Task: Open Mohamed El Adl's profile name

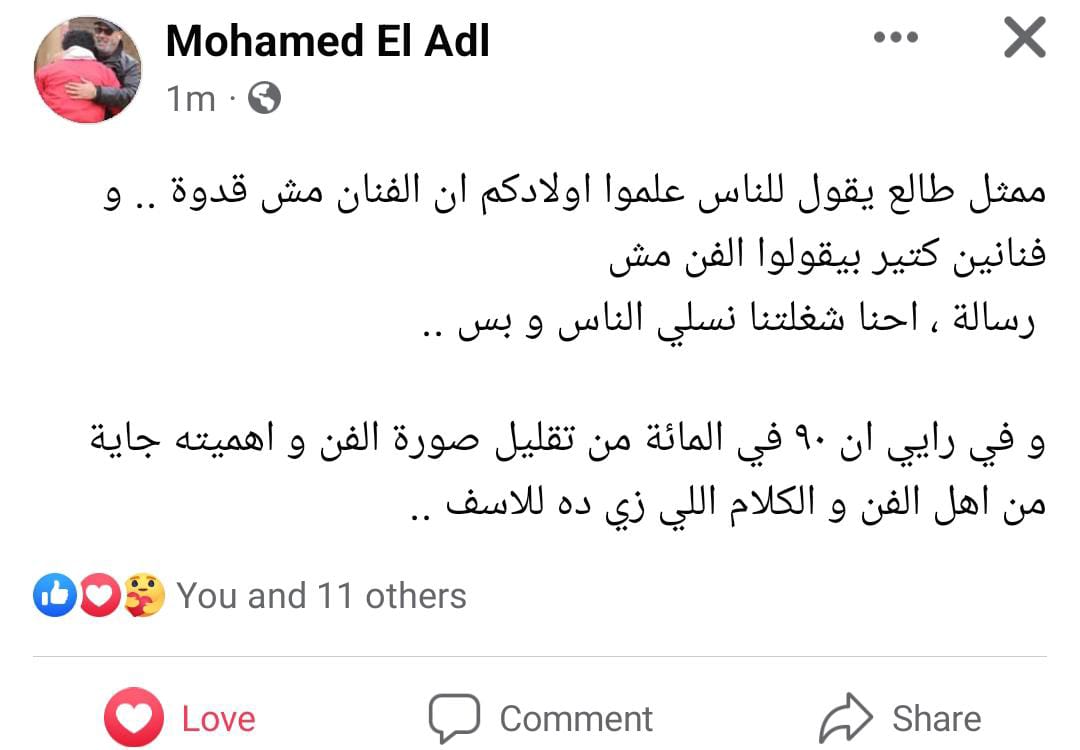Action: click(327, 42)
